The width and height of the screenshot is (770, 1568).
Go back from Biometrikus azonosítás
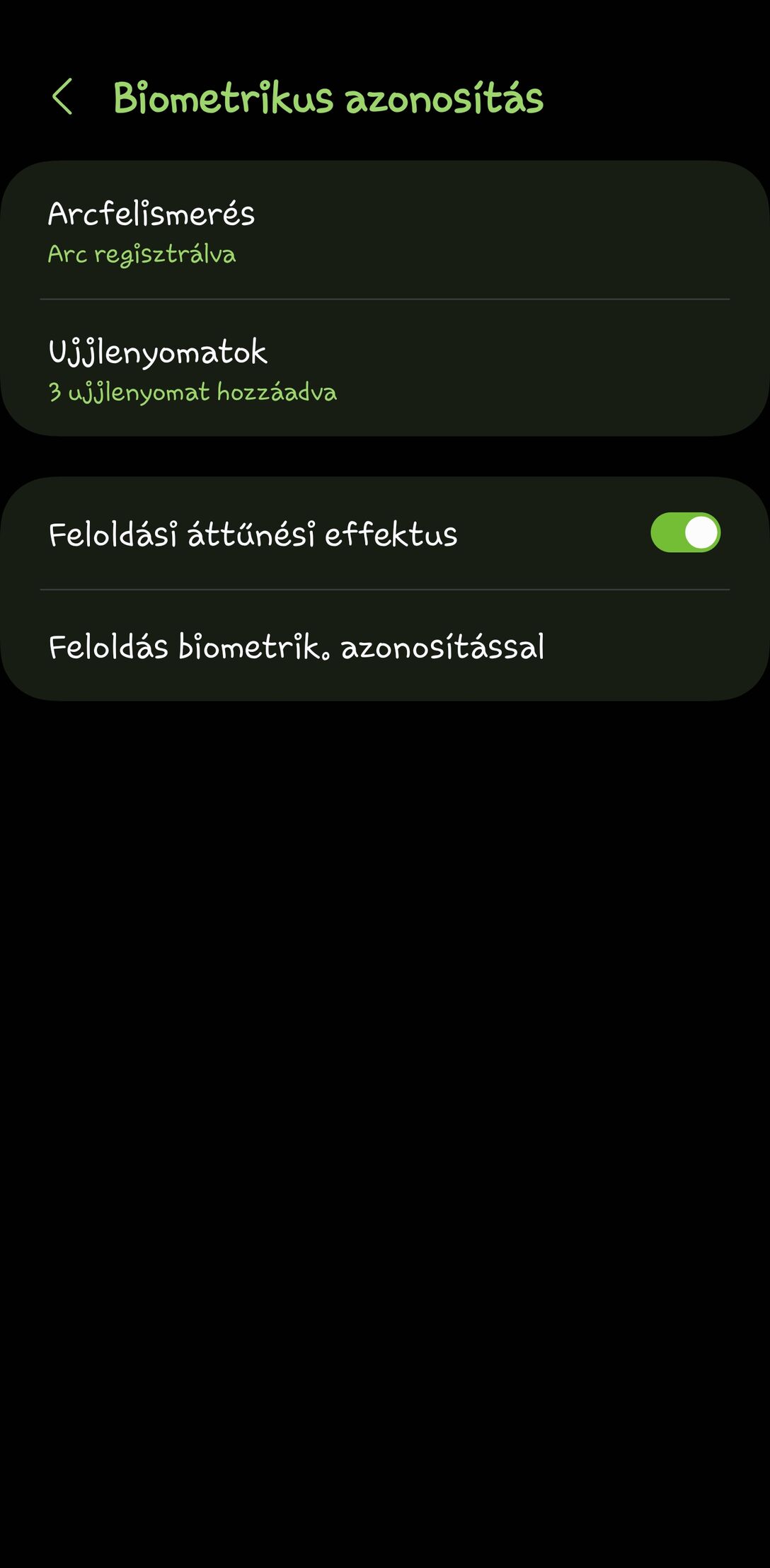click(62, 97)
